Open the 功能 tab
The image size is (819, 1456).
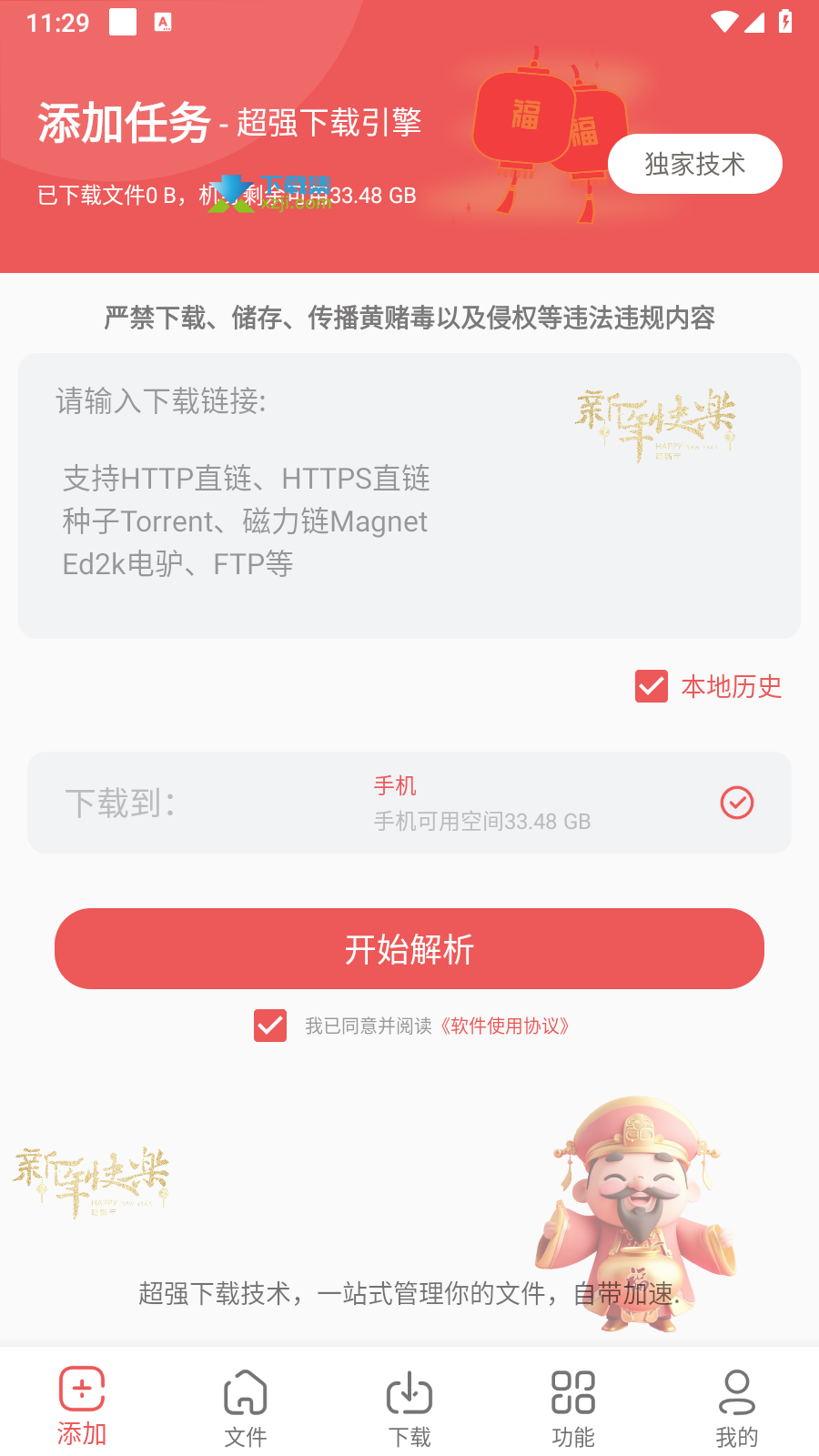[x=573, y=1406]
